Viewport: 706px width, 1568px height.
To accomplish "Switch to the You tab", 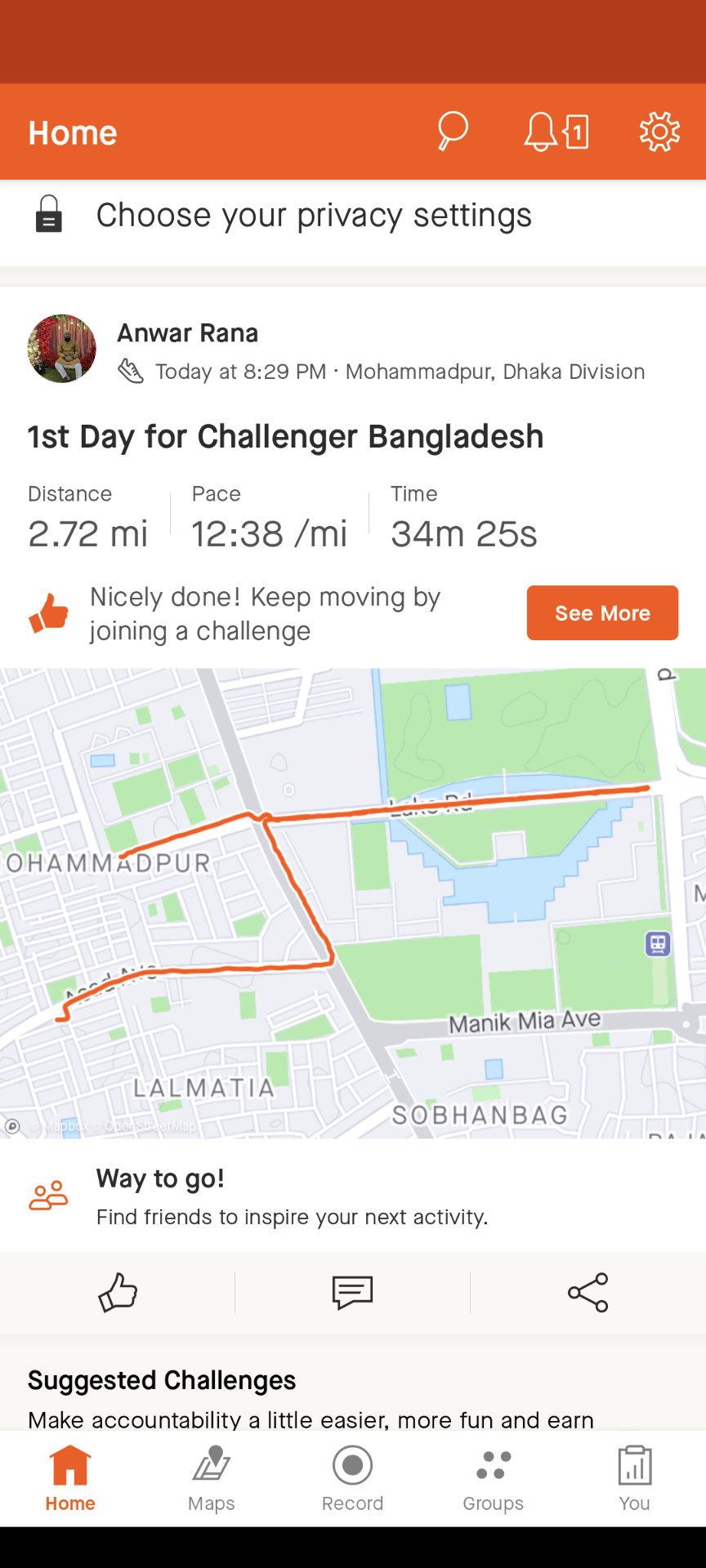I will coord(635,1479).
